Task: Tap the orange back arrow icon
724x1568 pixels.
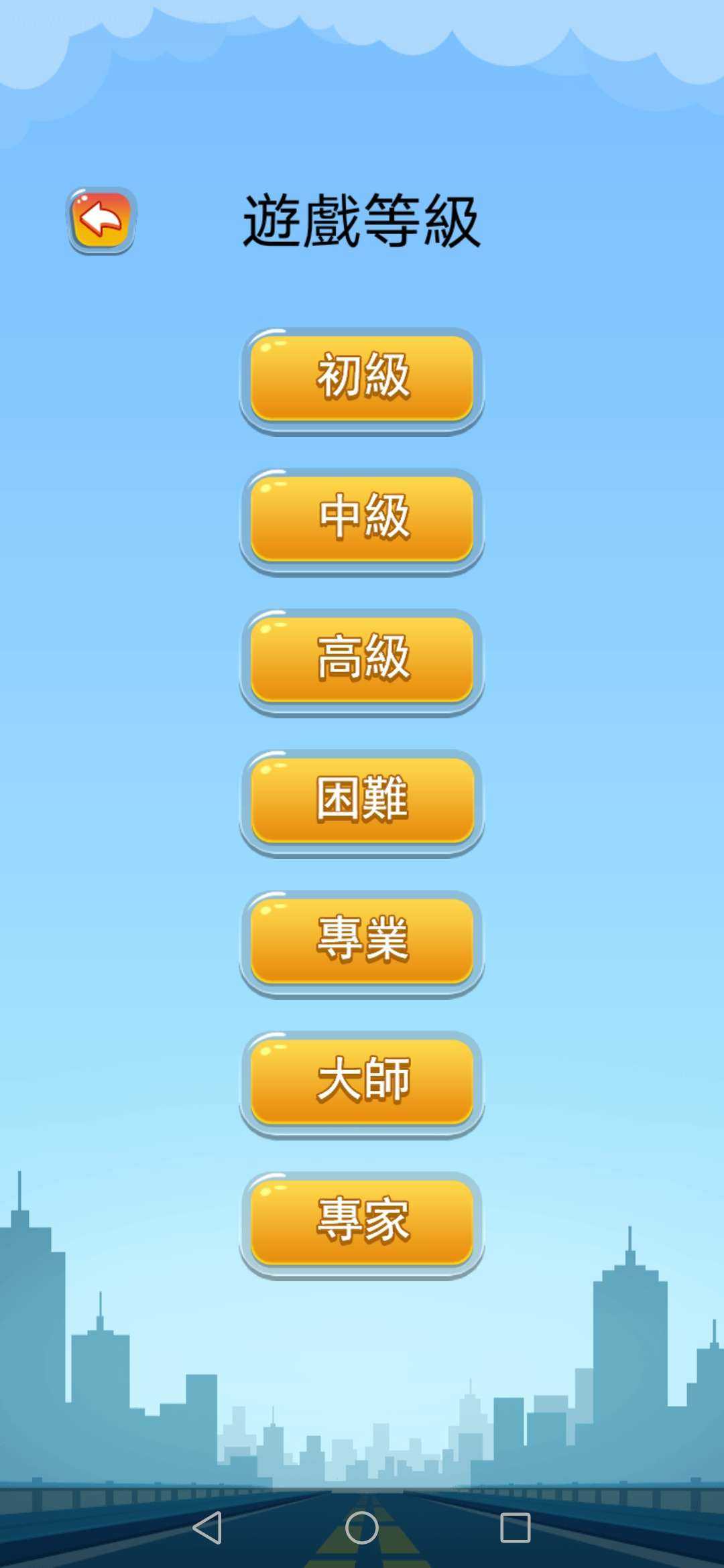Action: pyautogui.click(x=101, y=220)
